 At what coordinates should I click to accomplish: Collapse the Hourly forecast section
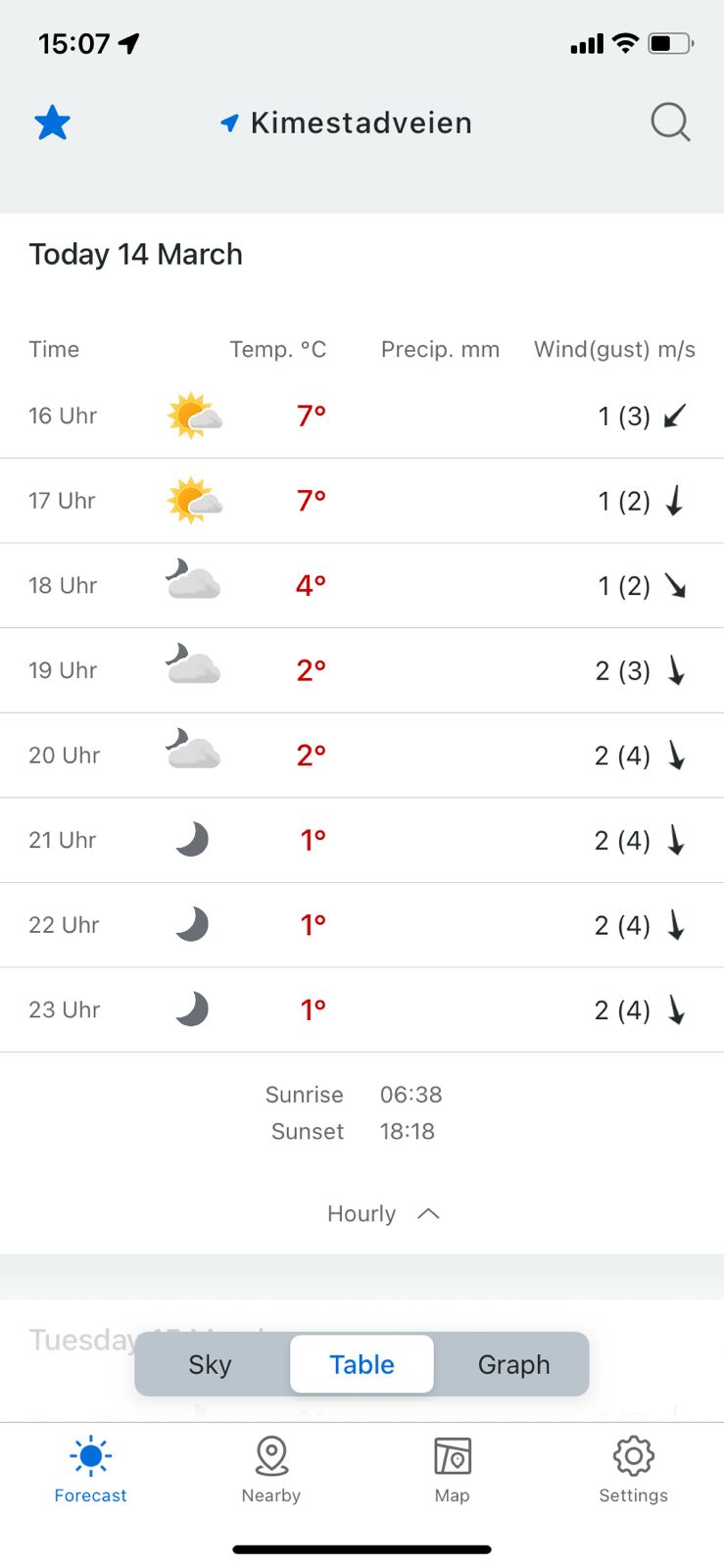[x=383, y=1214]
